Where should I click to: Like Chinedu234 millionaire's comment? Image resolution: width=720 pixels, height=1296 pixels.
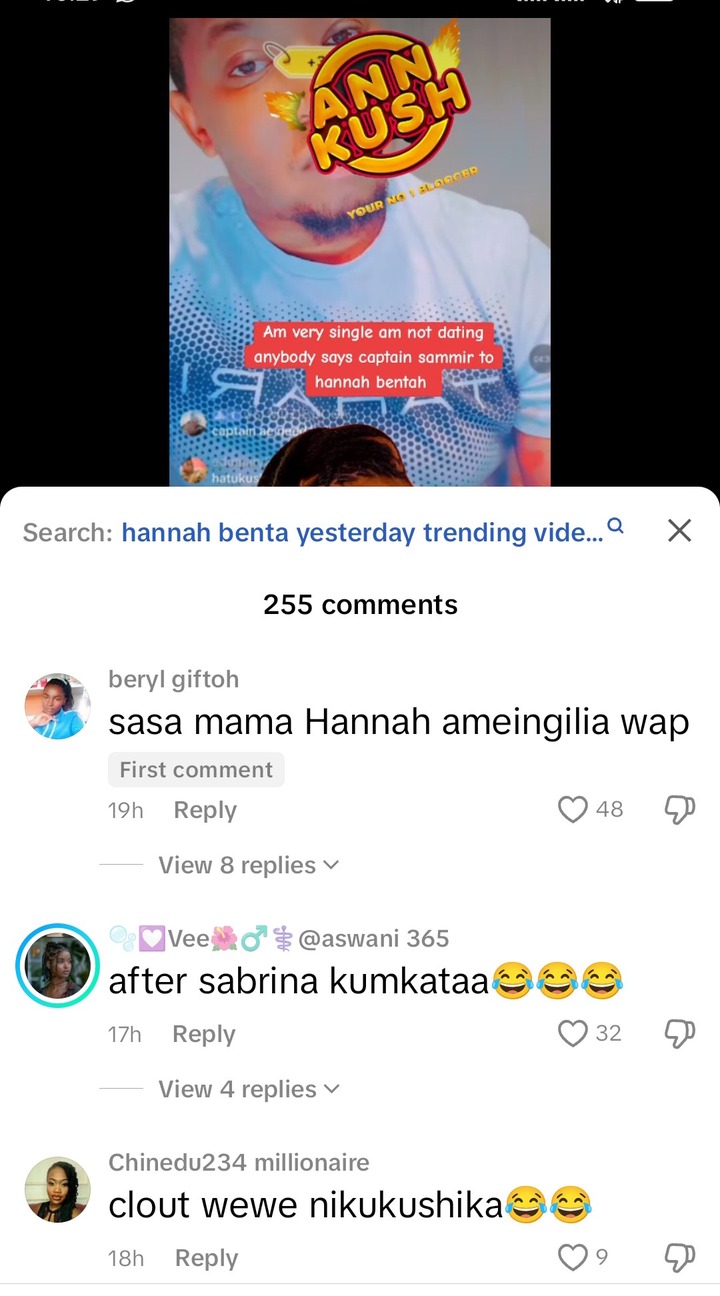[x=573, y=1257]
